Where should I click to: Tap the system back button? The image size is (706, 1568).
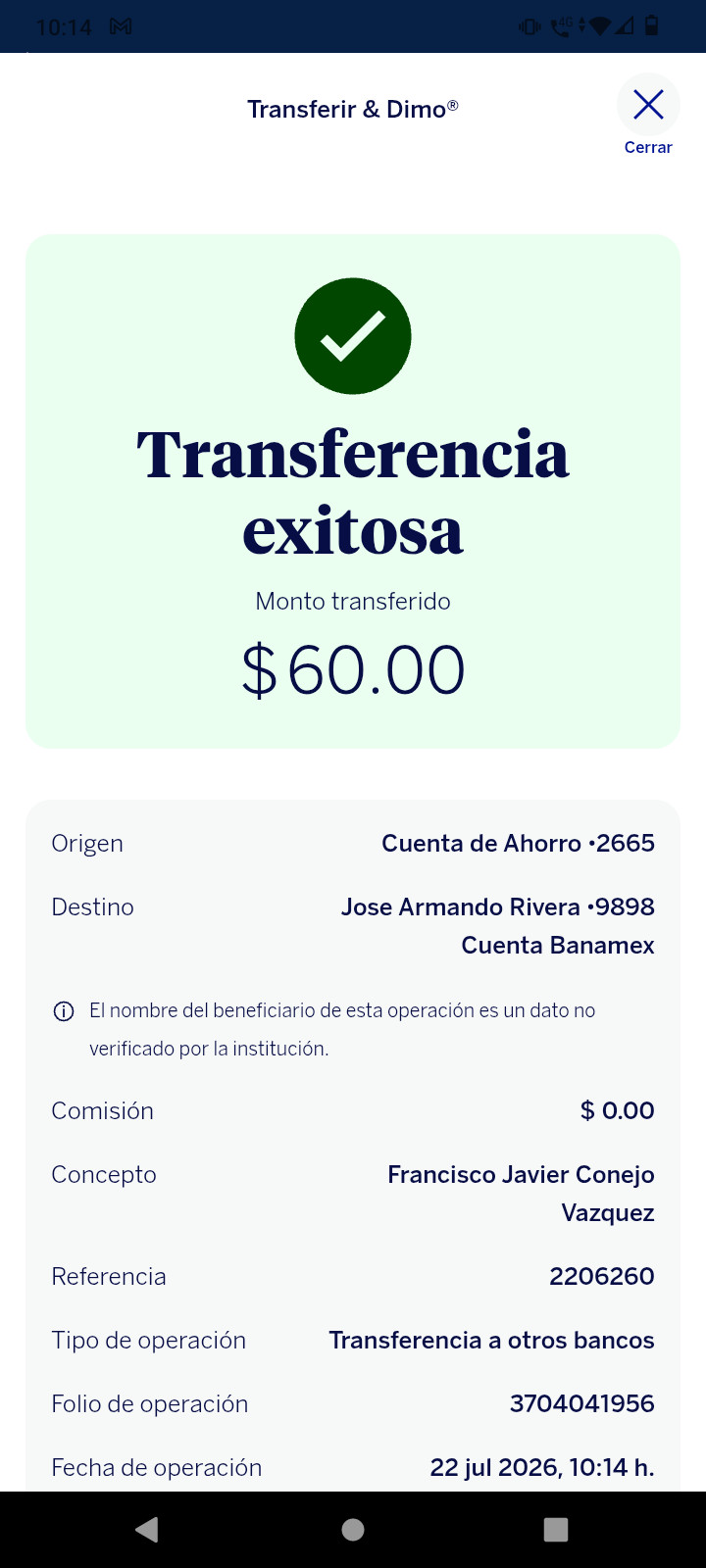pyautogui.click(x=147, y=1530)
